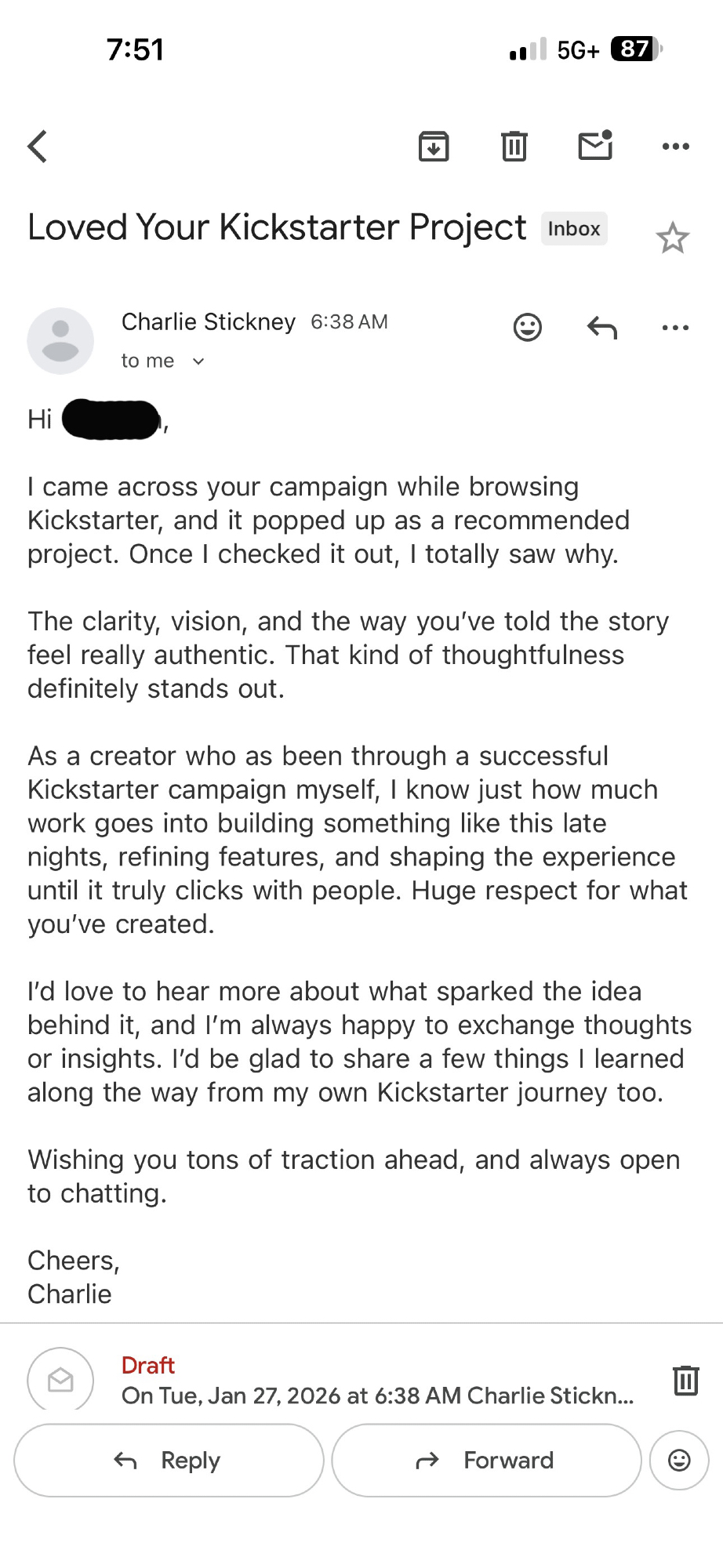Forward this email
The height and width of the screenshot is (1568, 723).
pos(486,1460)
